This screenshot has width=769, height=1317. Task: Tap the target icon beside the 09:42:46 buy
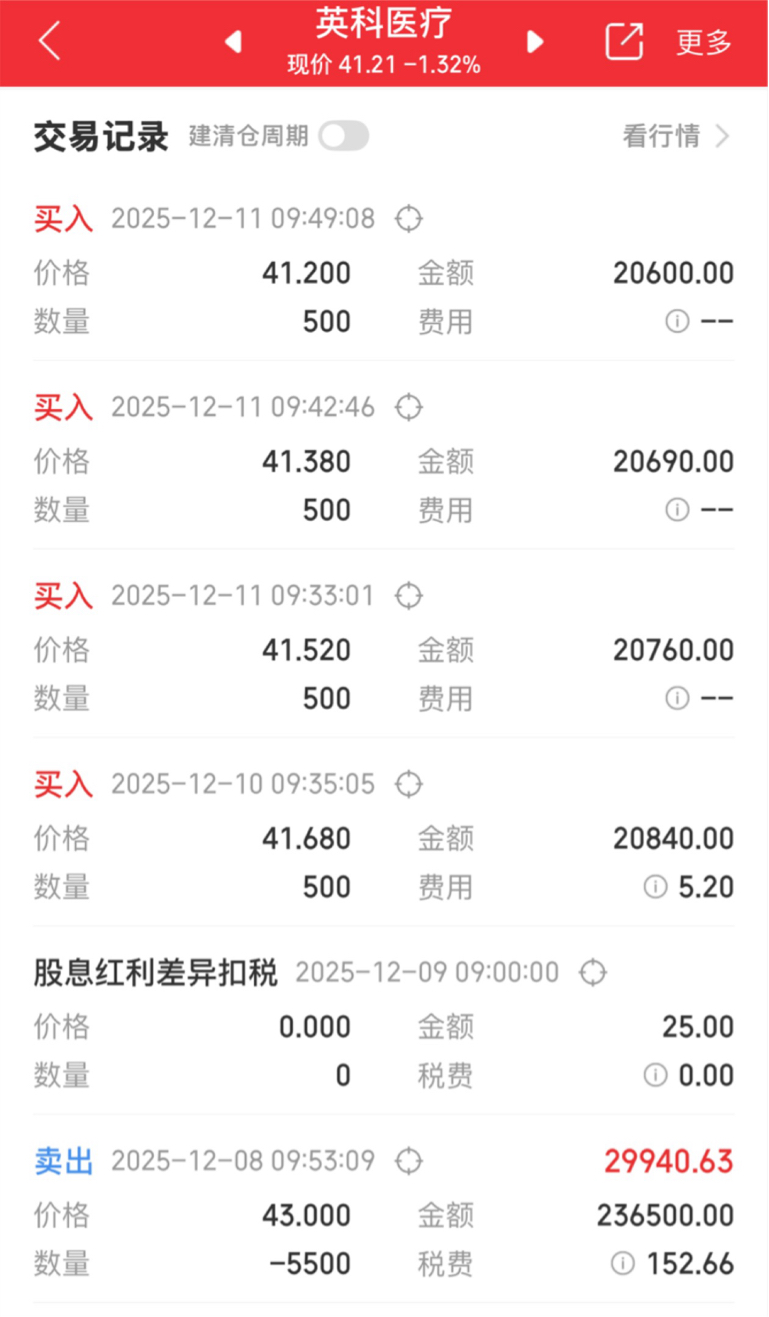408,407
